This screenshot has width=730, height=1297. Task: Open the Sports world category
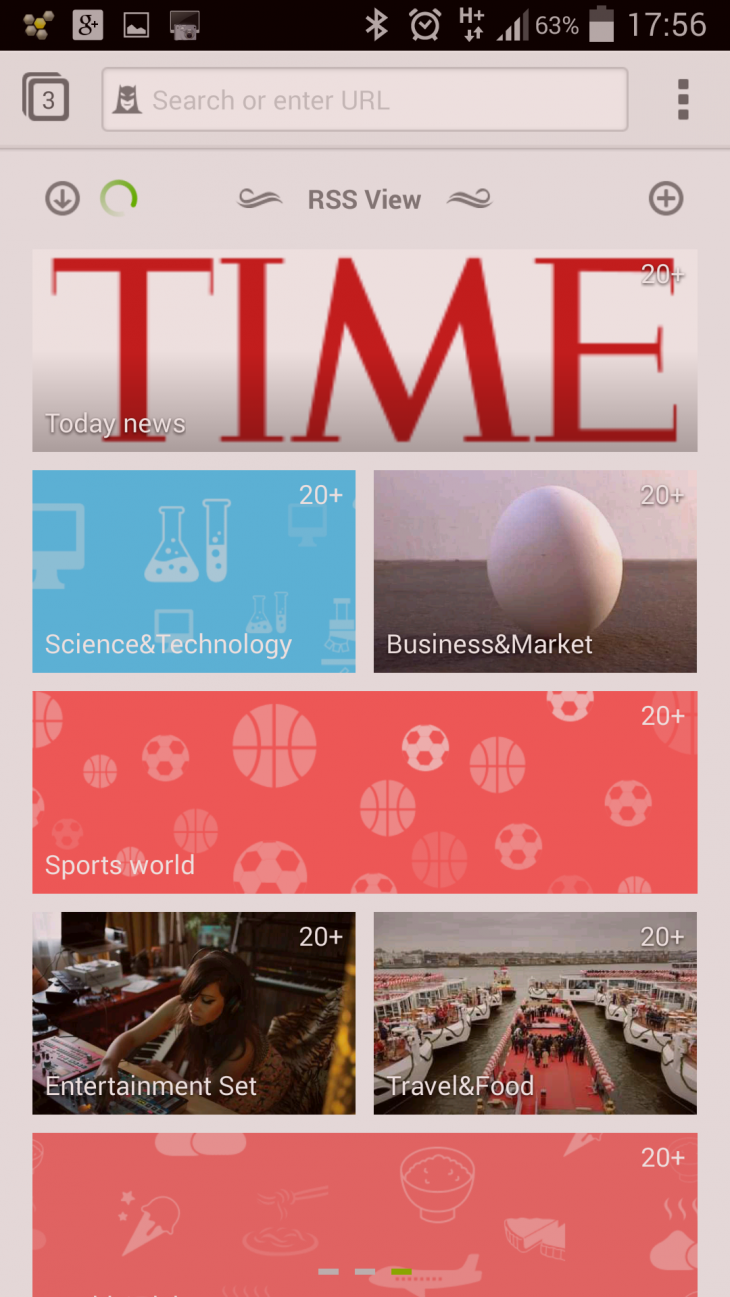click(364, 791)
